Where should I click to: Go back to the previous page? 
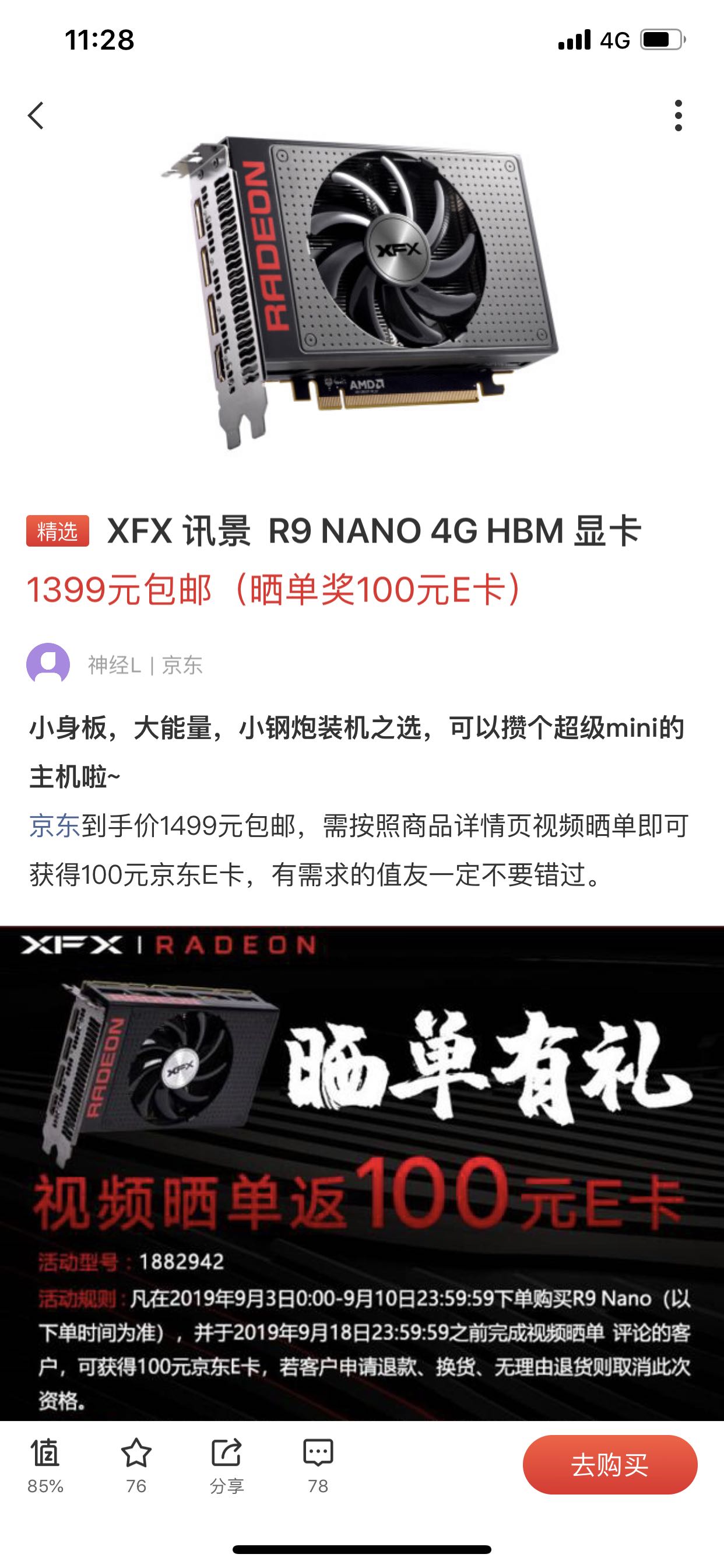click(37, 116)
